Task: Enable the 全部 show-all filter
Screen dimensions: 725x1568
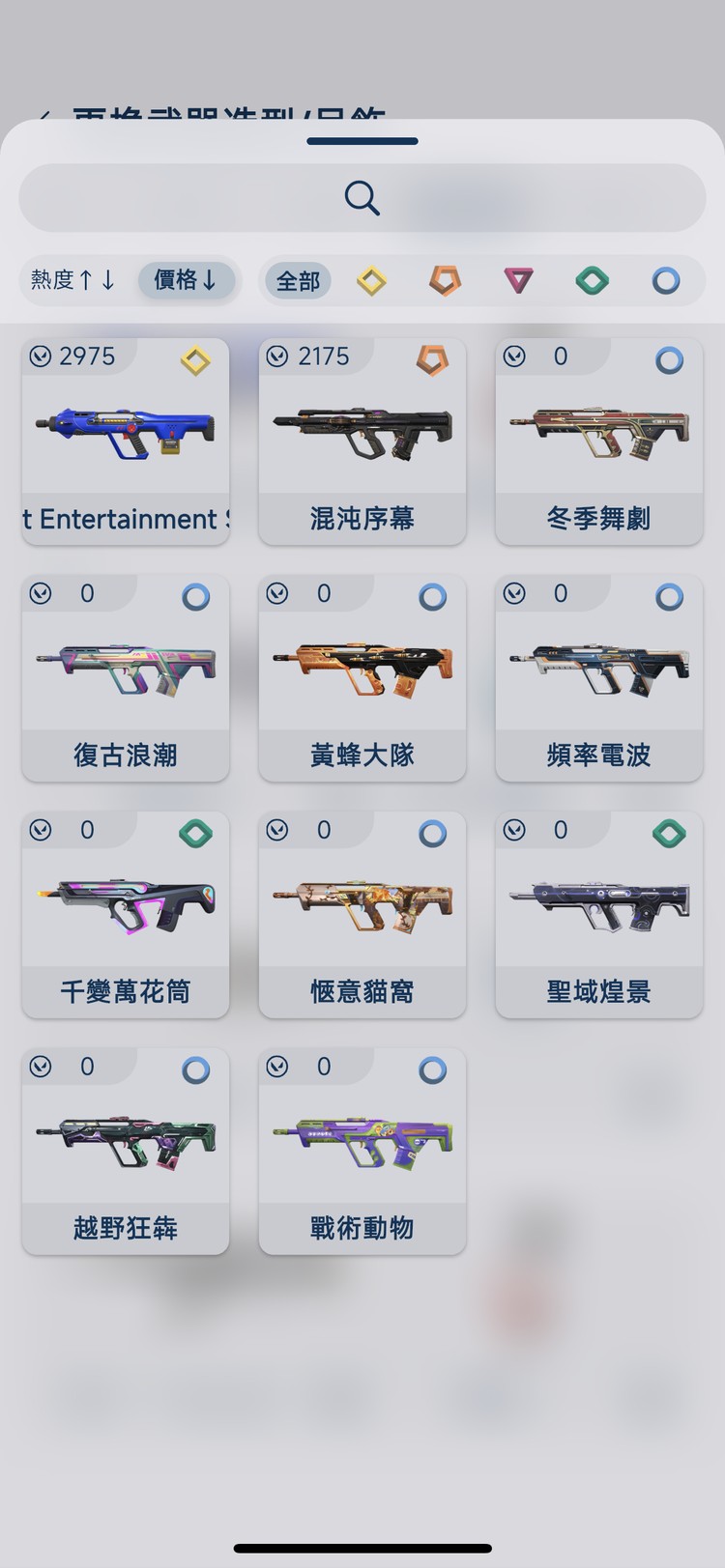Action: pyautogui.click(x=297, y=280)
